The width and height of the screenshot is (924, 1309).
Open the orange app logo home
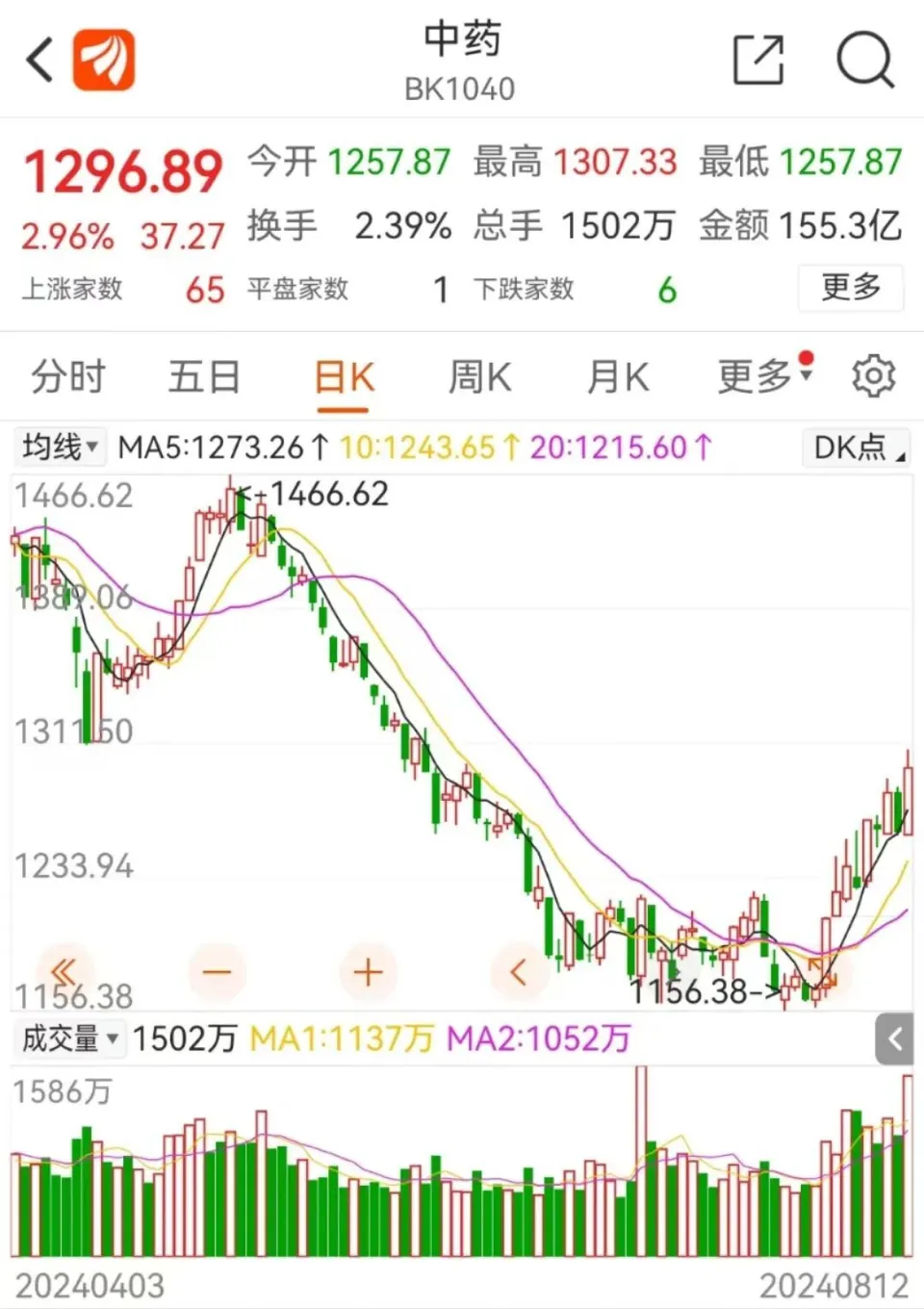pyautogui.click(x=104, y=60)
